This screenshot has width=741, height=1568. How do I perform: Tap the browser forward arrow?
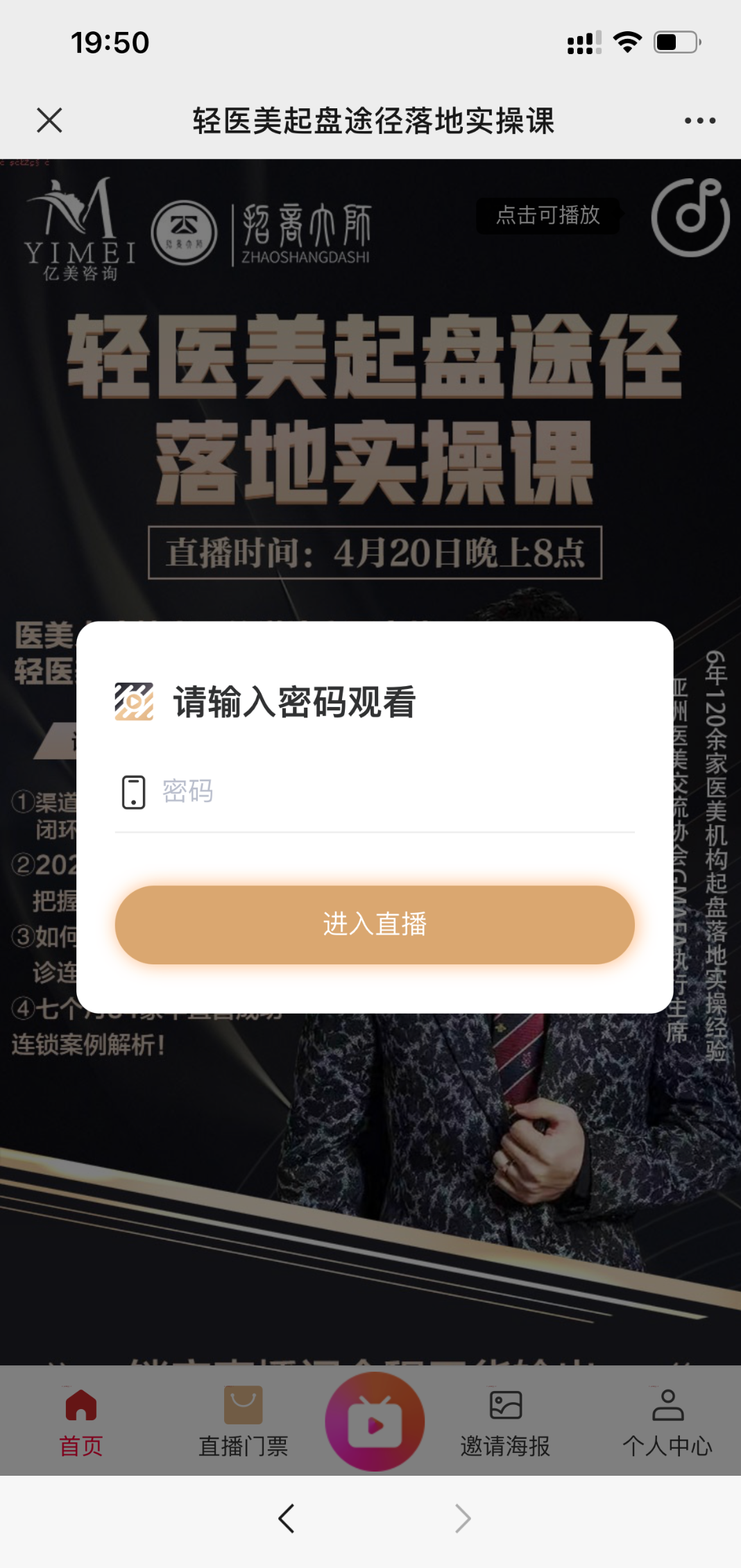(463, 1518)
